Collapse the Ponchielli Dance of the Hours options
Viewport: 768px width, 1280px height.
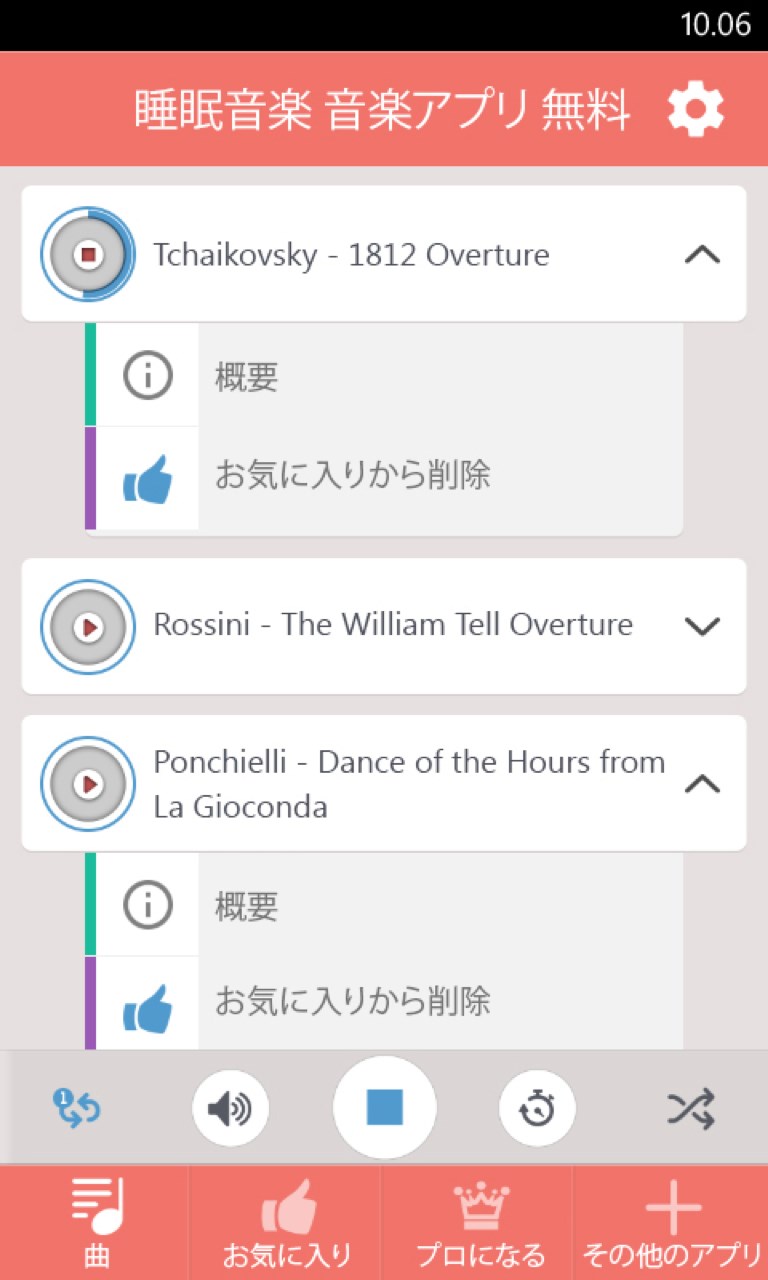(702, 784)
